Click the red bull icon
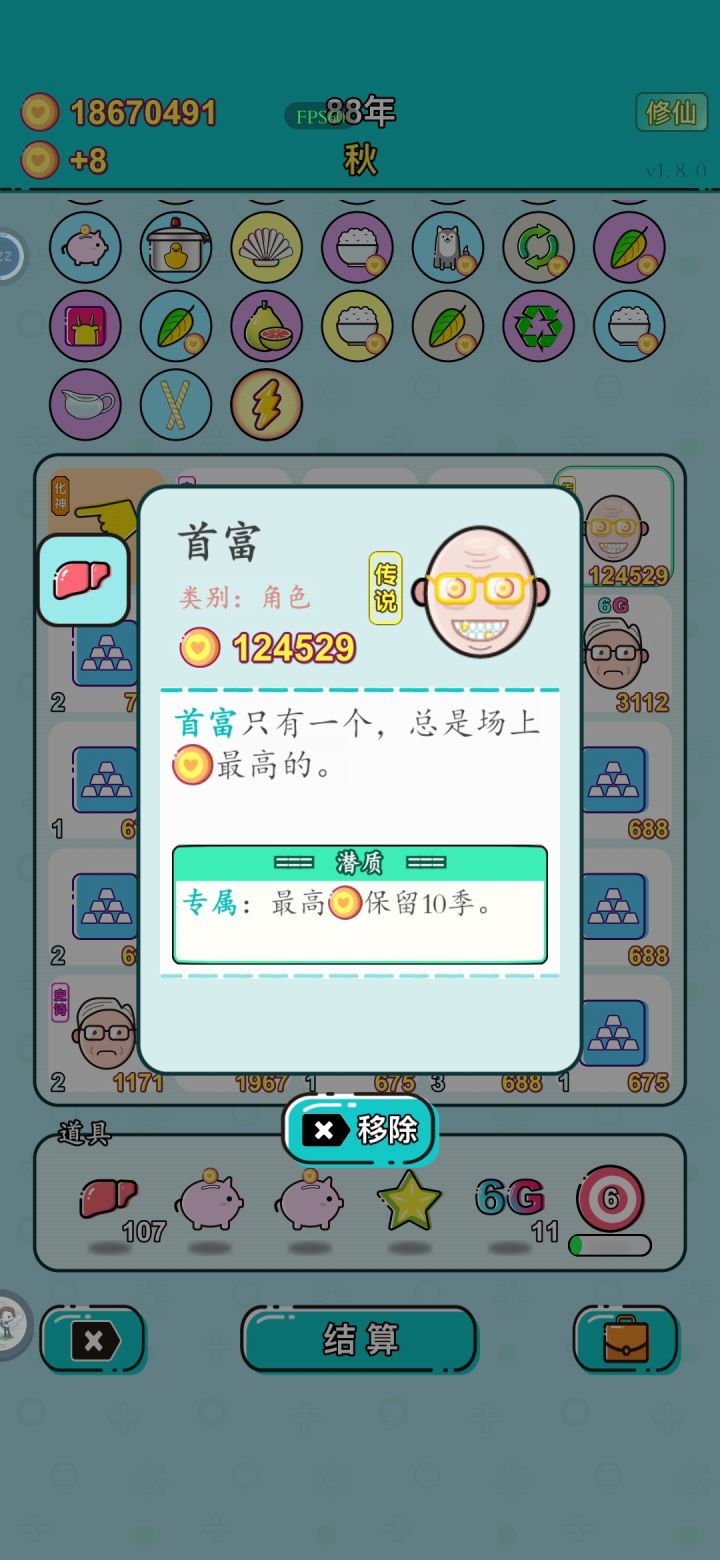This screenshot has width=720, height=1560. (x=85, y=327)
